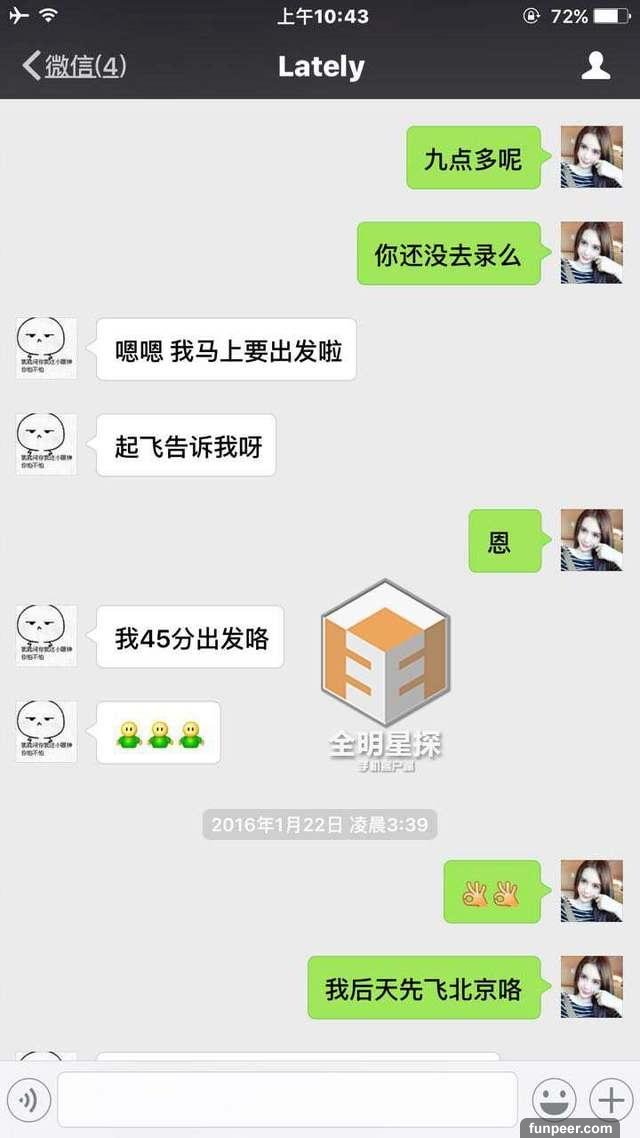
Task: Tap sender's avatar beside 九点多呢
Action: 591,157
